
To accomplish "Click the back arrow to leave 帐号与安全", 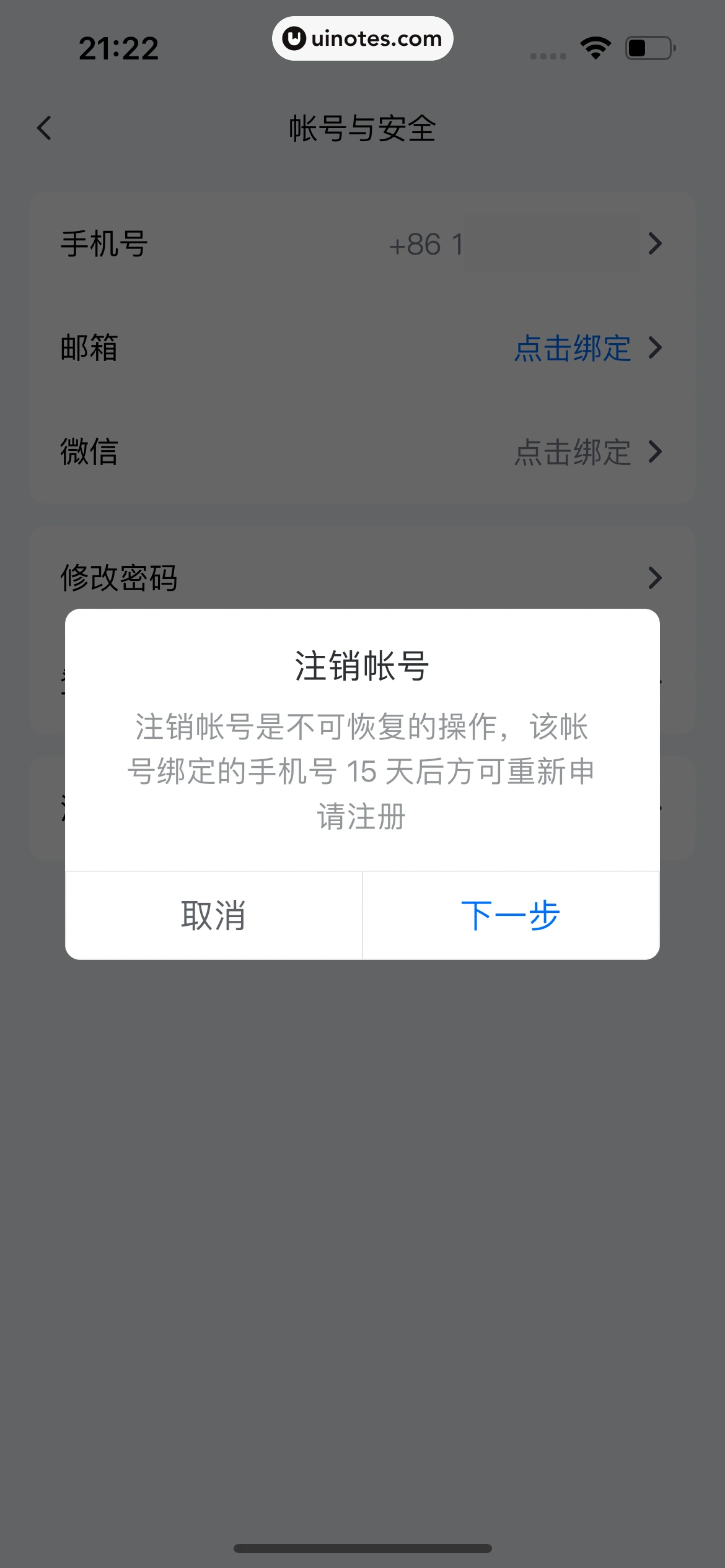I will click(43, 127).
